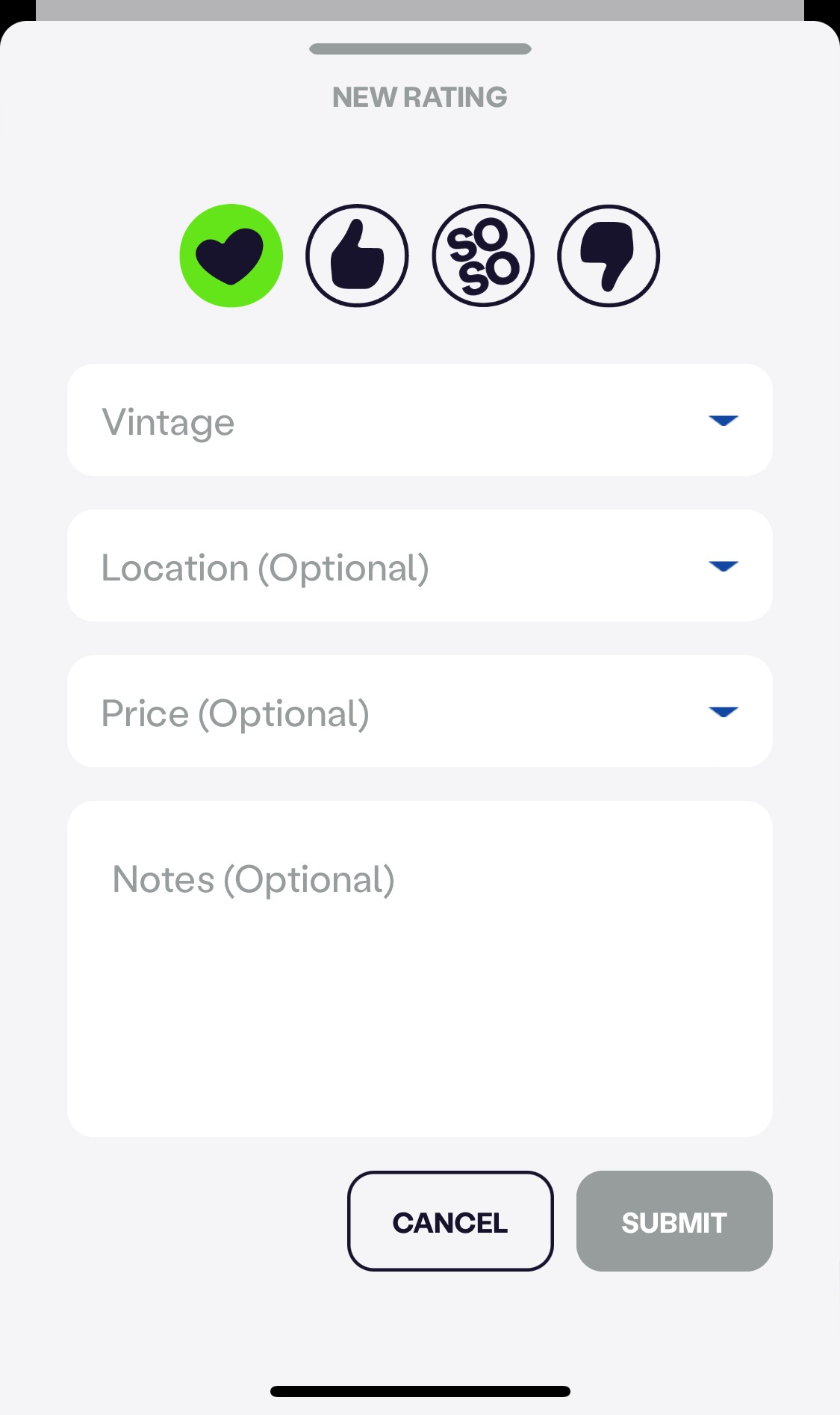Pick the so-so rating
The width and height of the screenshot is (840, 1415).
483,256
